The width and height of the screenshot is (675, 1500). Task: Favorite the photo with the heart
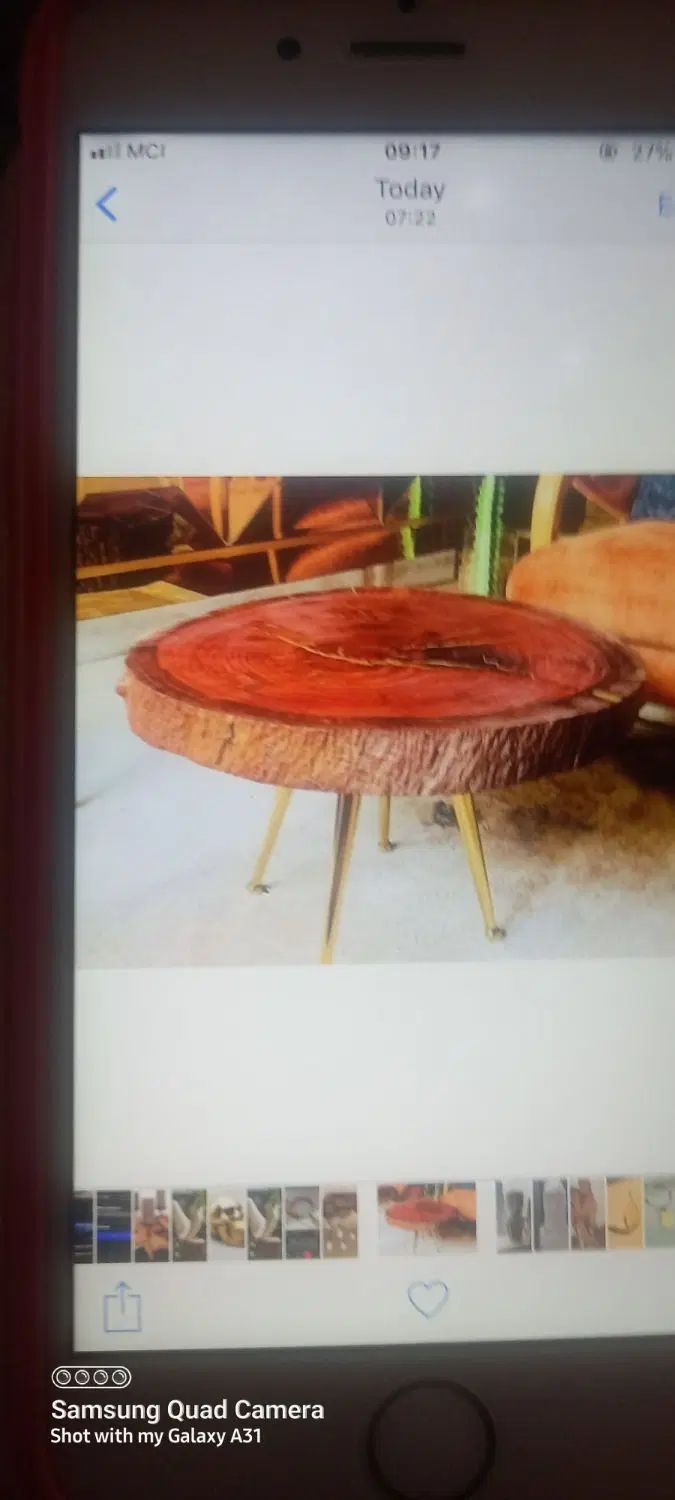pos(428,1299)
